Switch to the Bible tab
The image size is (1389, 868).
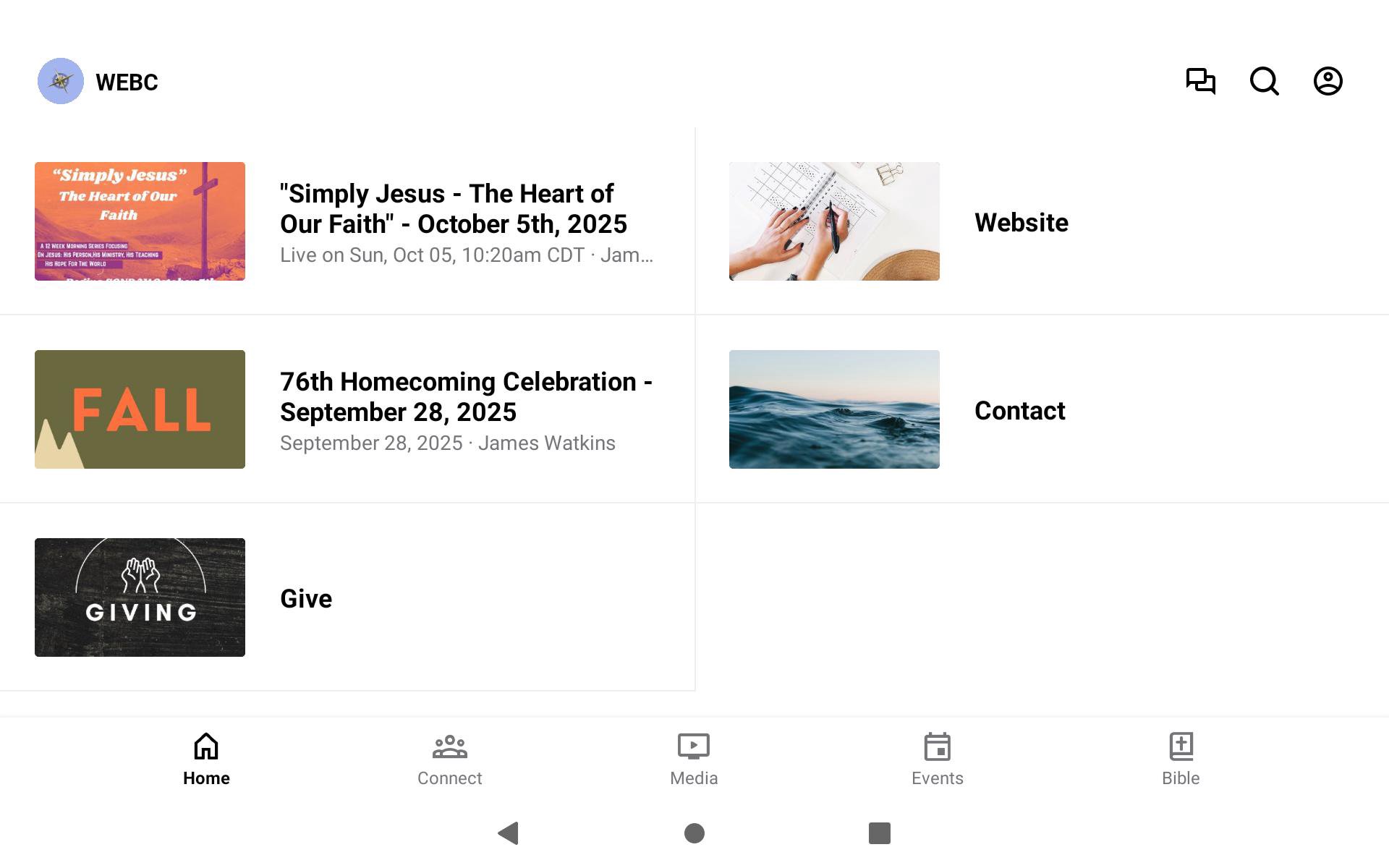(1181, 759)
